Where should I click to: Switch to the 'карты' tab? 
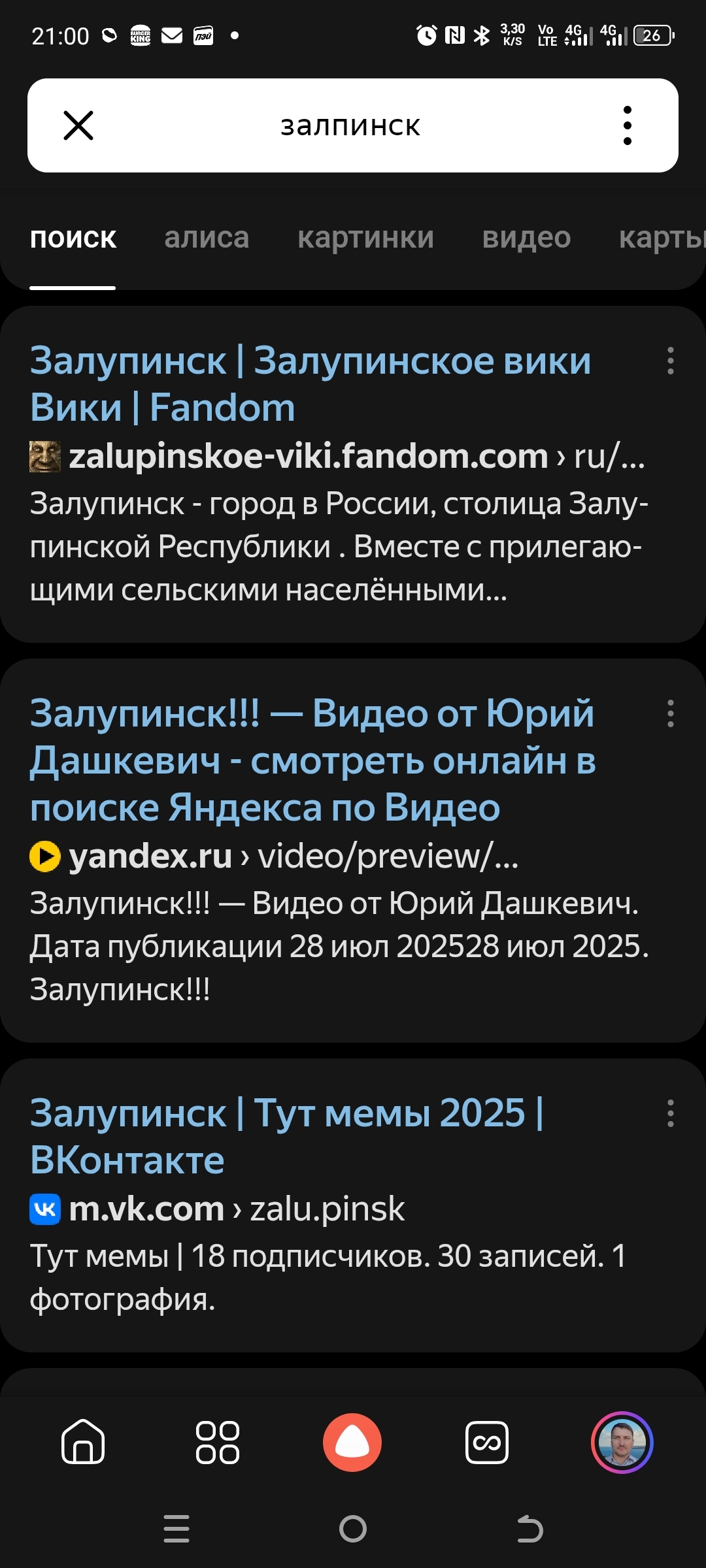coord(660,238)
